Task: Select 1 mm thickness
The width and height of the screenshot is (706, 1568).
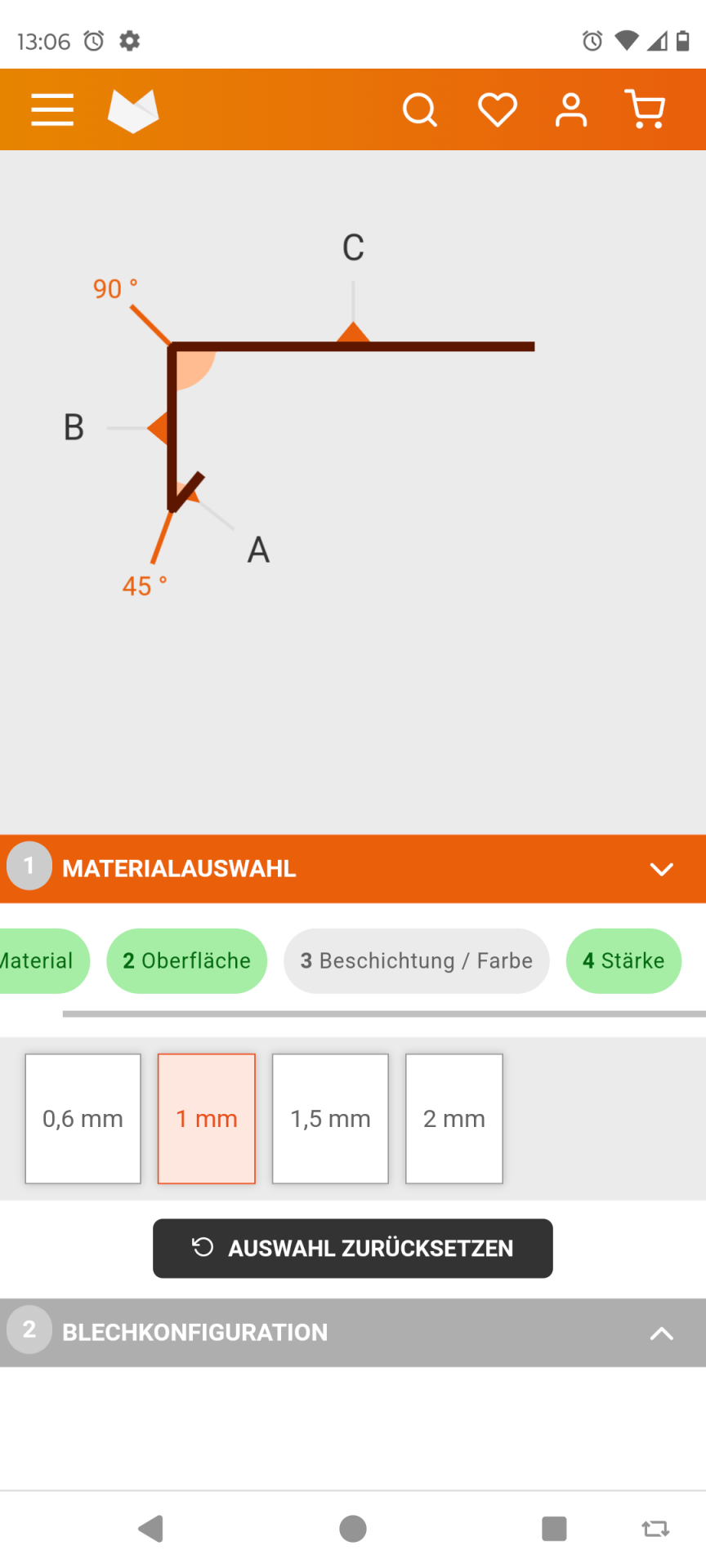Action: (207, 1119)
